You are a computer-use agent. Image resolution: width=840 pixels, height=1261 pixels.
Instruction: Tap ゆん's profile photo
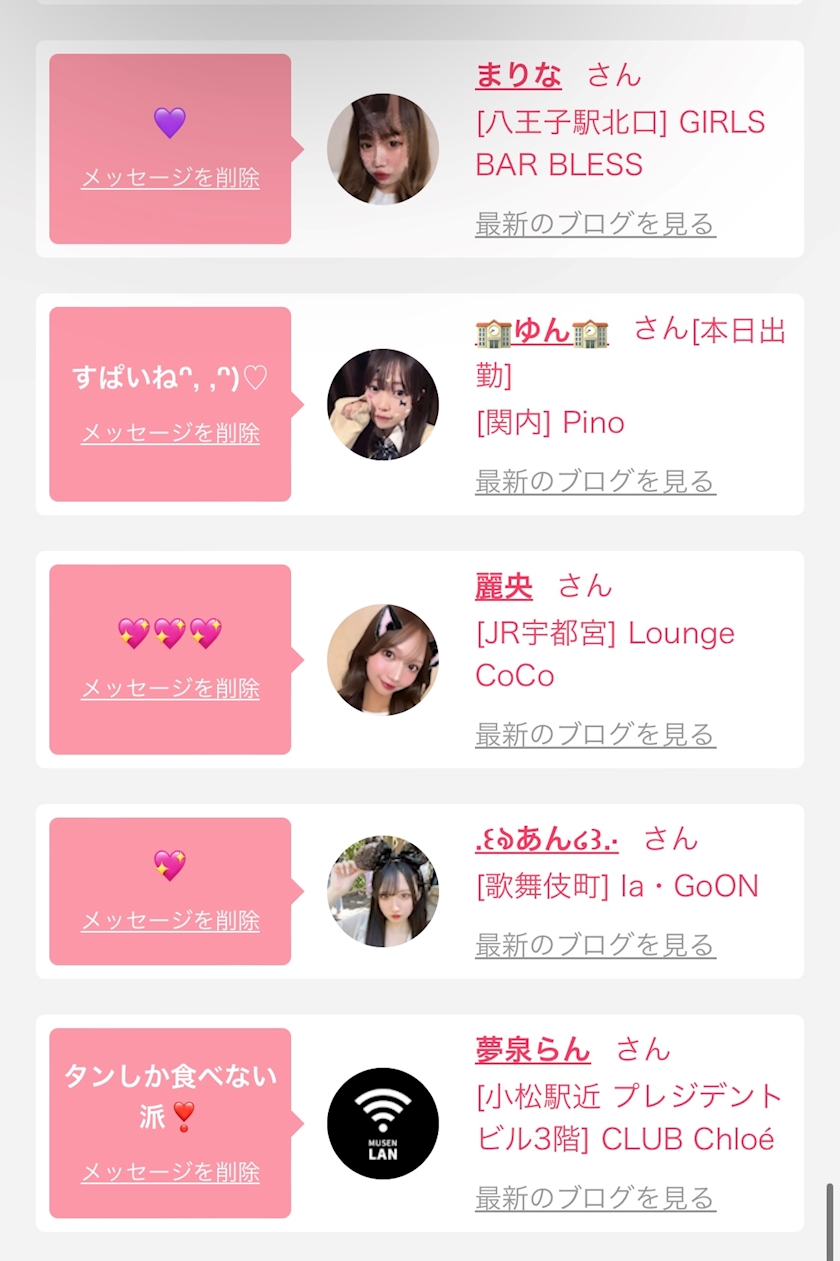click(x=382, y=404)
